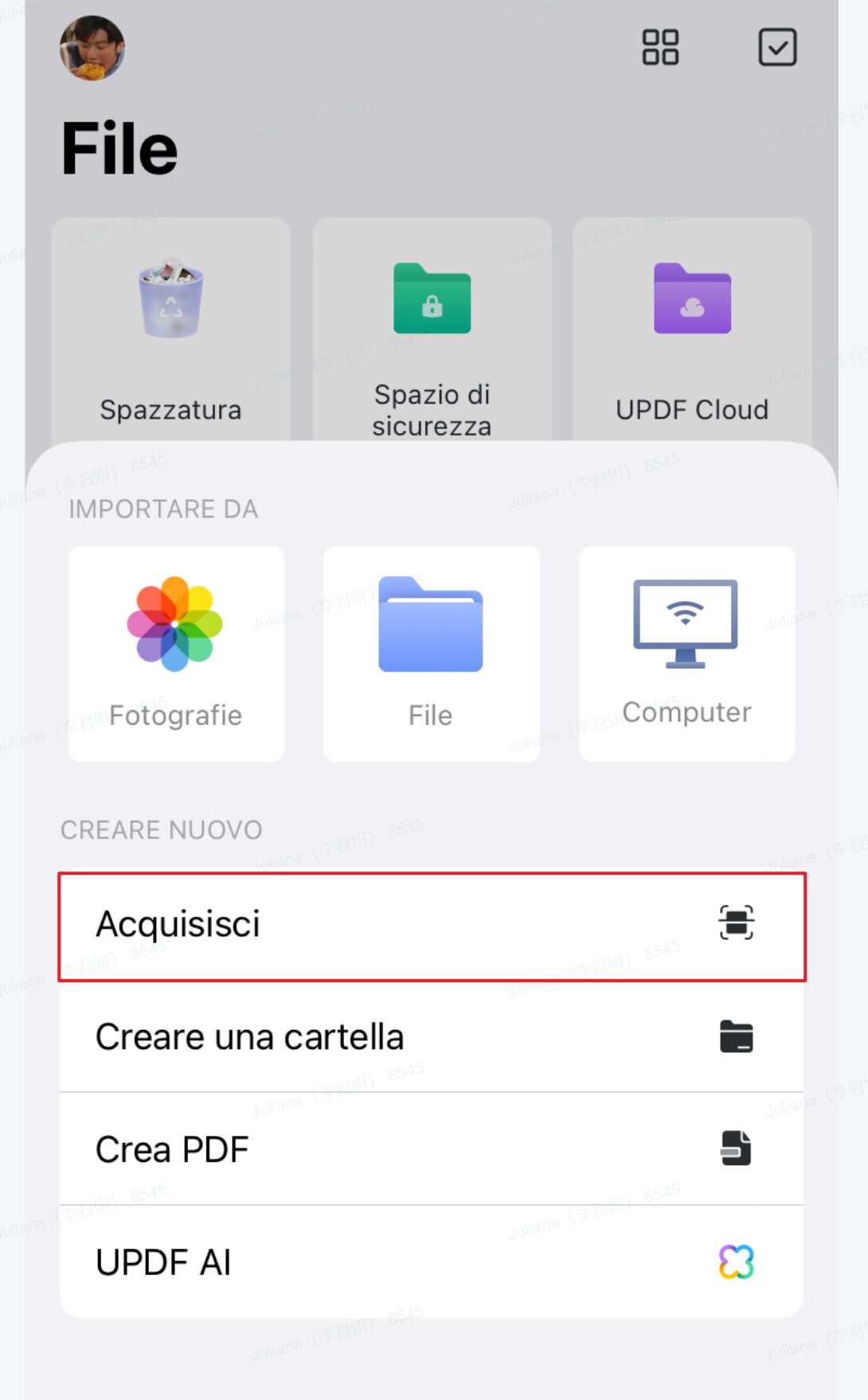Screen dimensions: 868x1400
Task: Open UPDF Cloud storage
Action: pyautogui.click(x=691, y=409)
